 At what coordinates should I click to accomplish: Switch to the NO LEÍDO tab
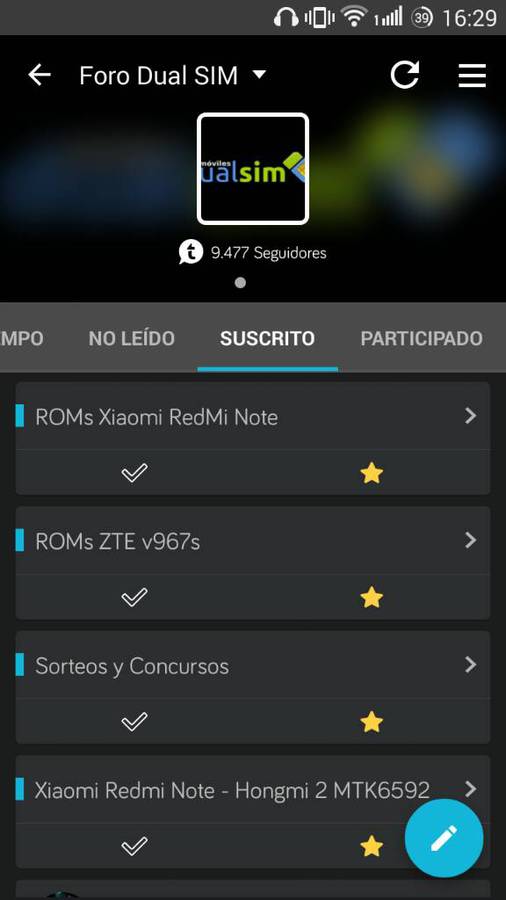point(131,339)
